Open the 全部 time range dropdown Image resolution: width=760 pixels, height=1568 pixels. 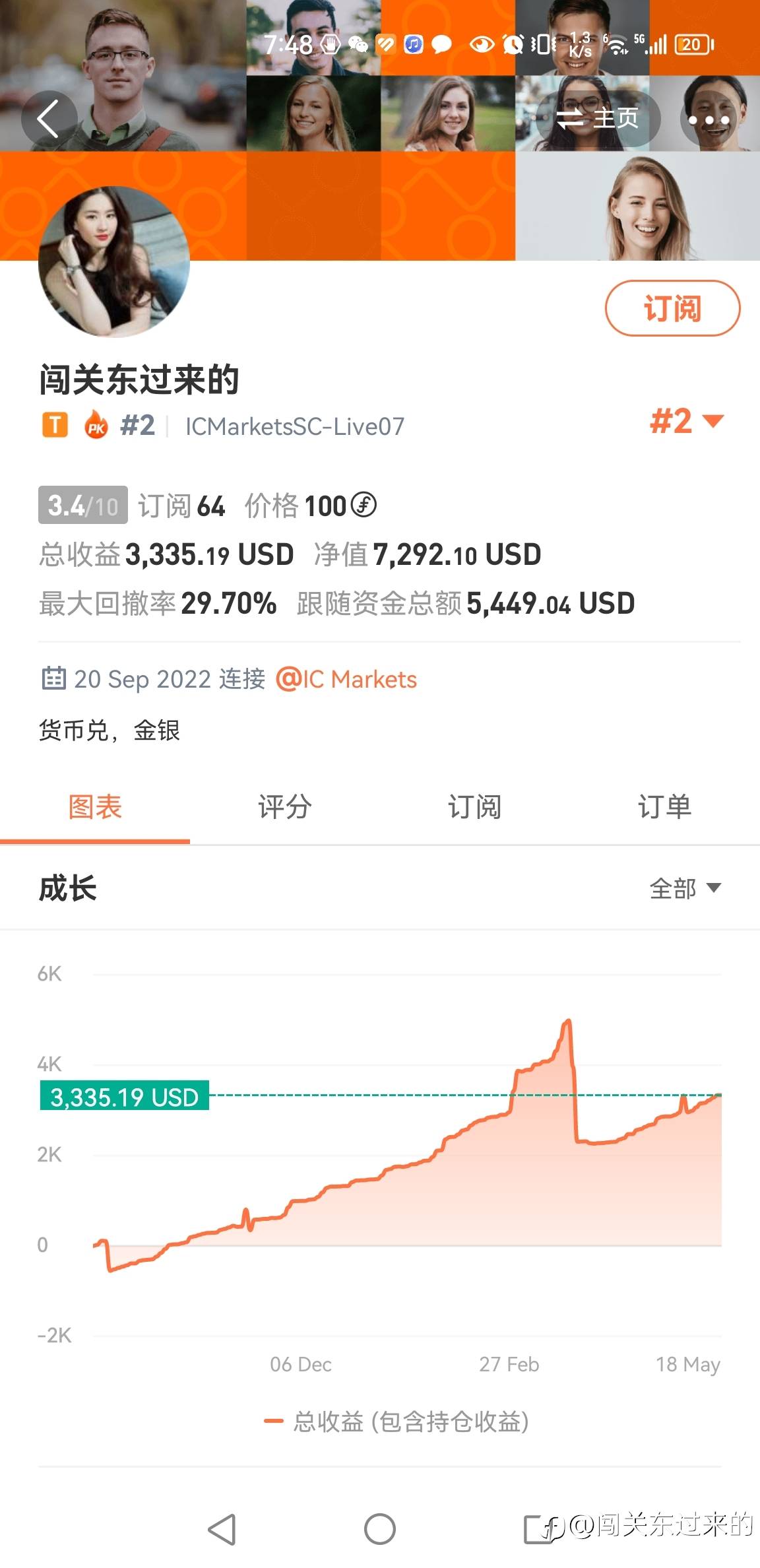pyautogui.click(x=685, y=888)
